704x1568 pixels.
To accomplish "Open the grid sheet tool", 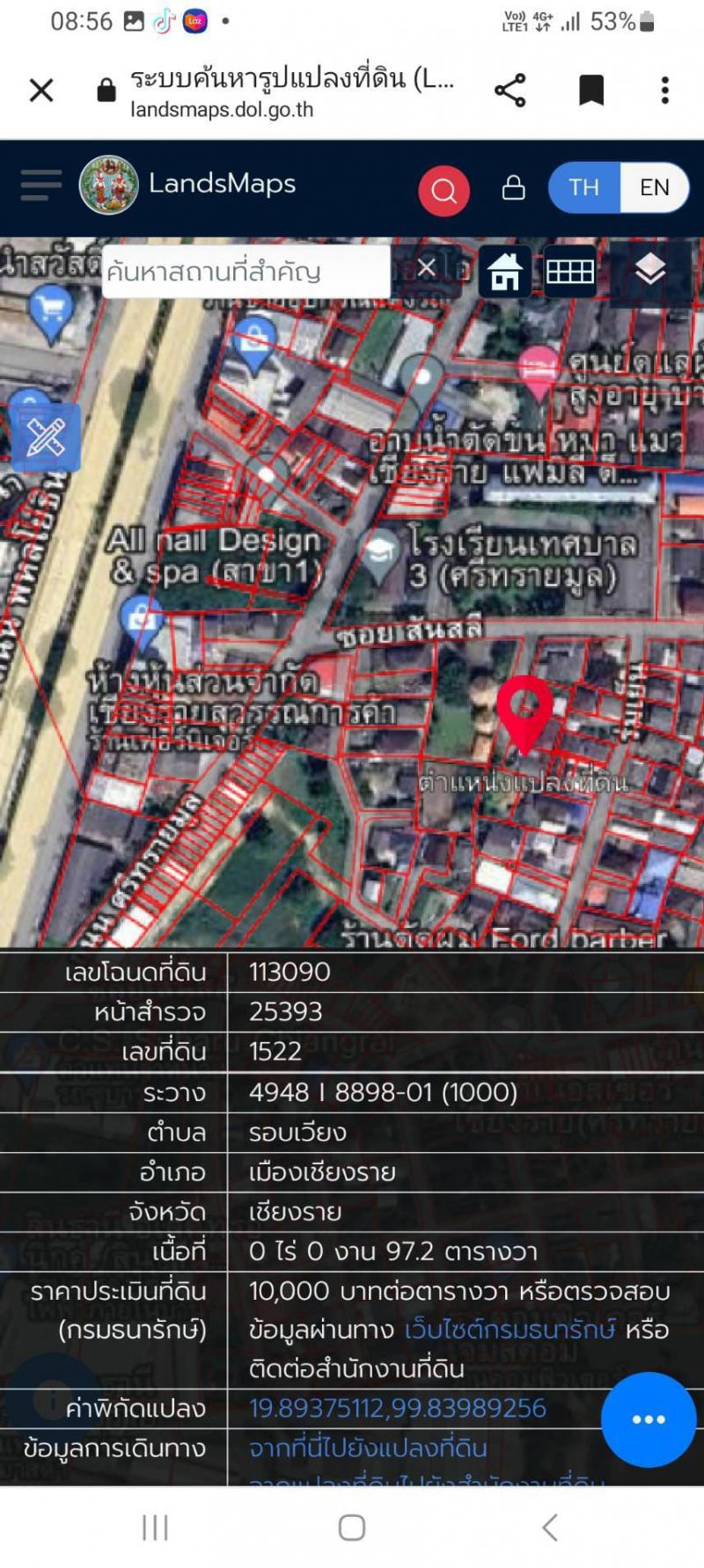I will coord(569,272).
